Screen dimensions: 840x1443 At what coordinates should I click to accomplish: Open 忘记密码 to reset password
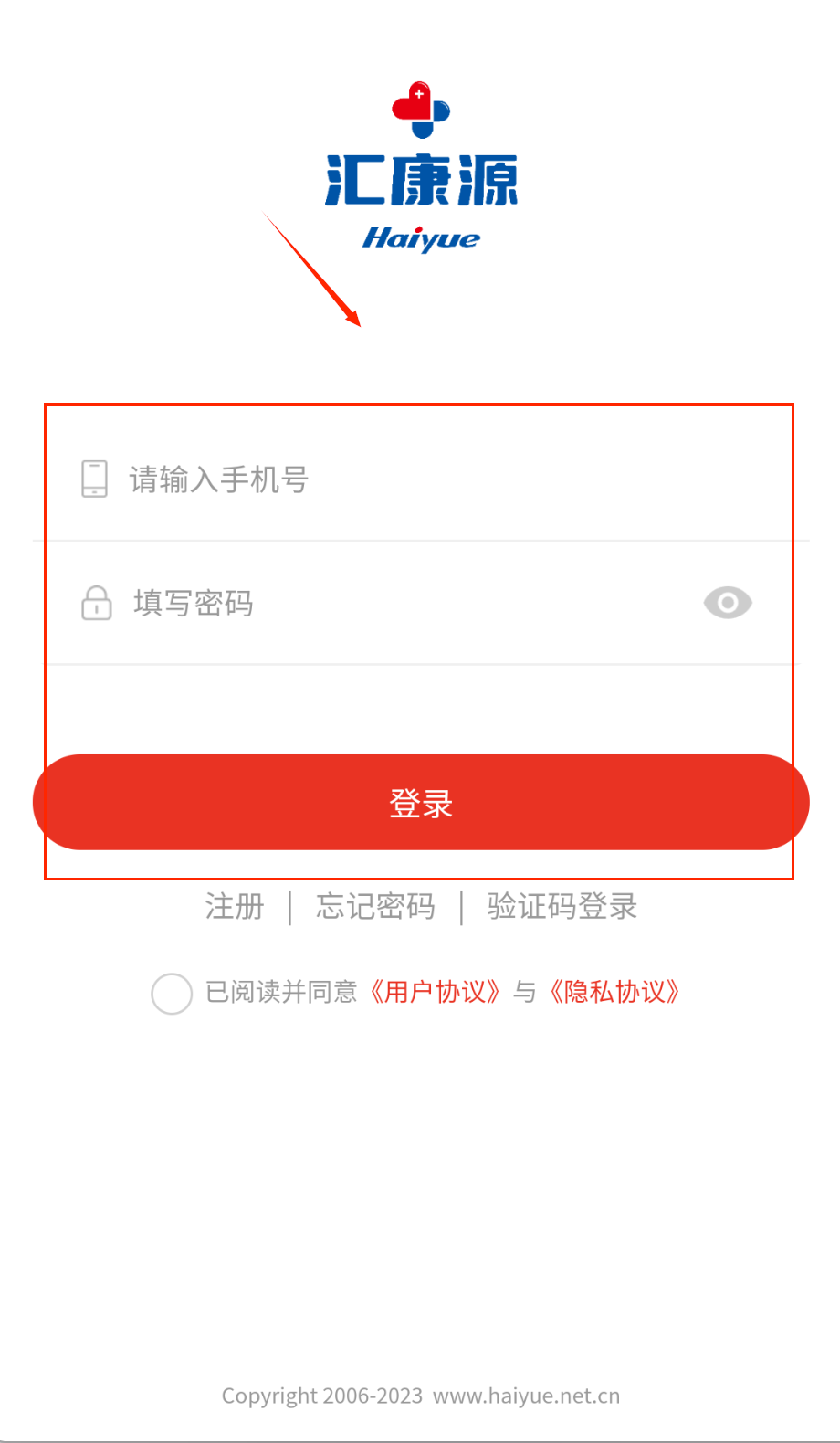[x=375, y=907]
